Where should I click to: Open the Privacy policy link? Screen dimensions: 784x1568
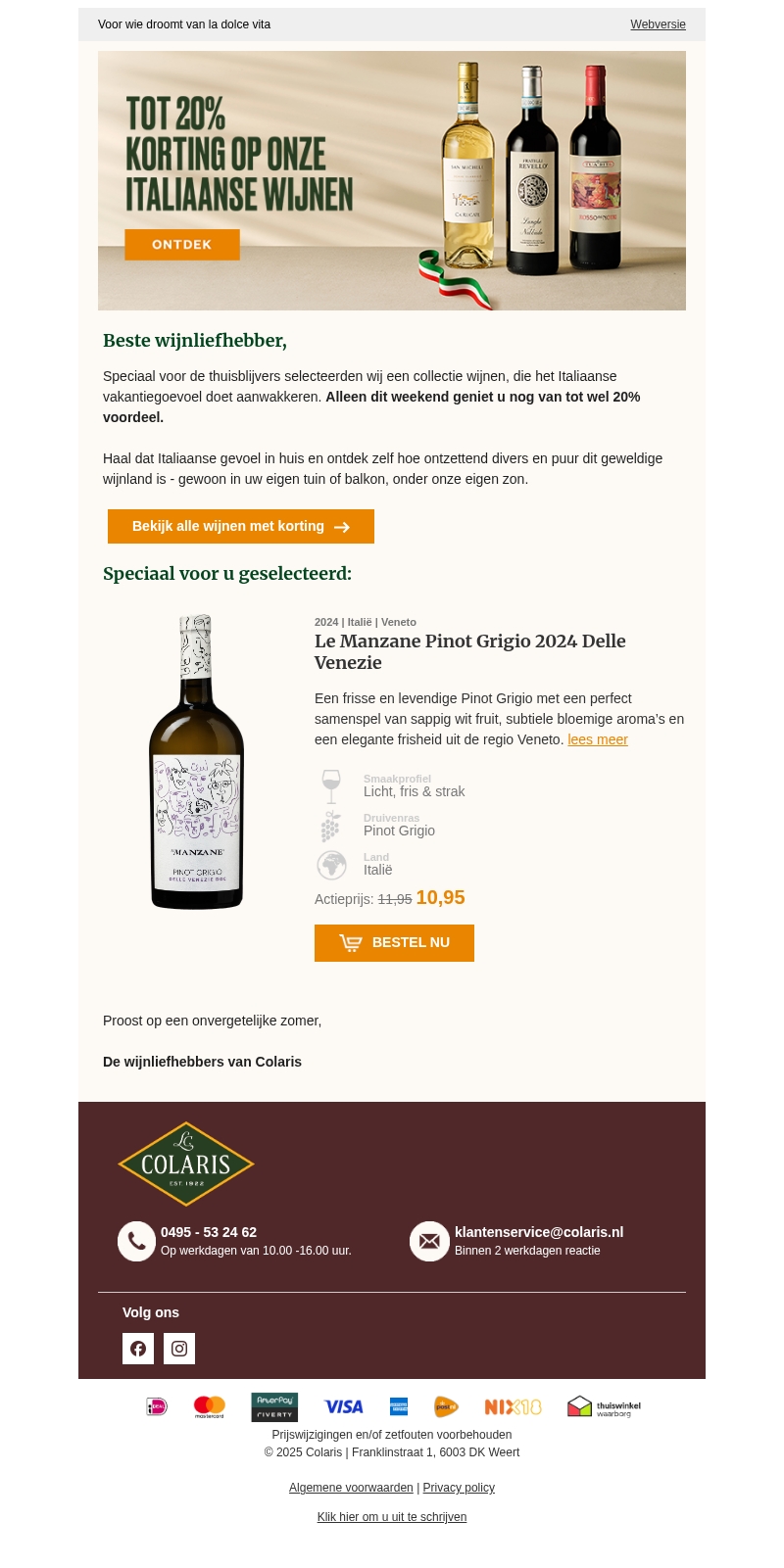459,1488
